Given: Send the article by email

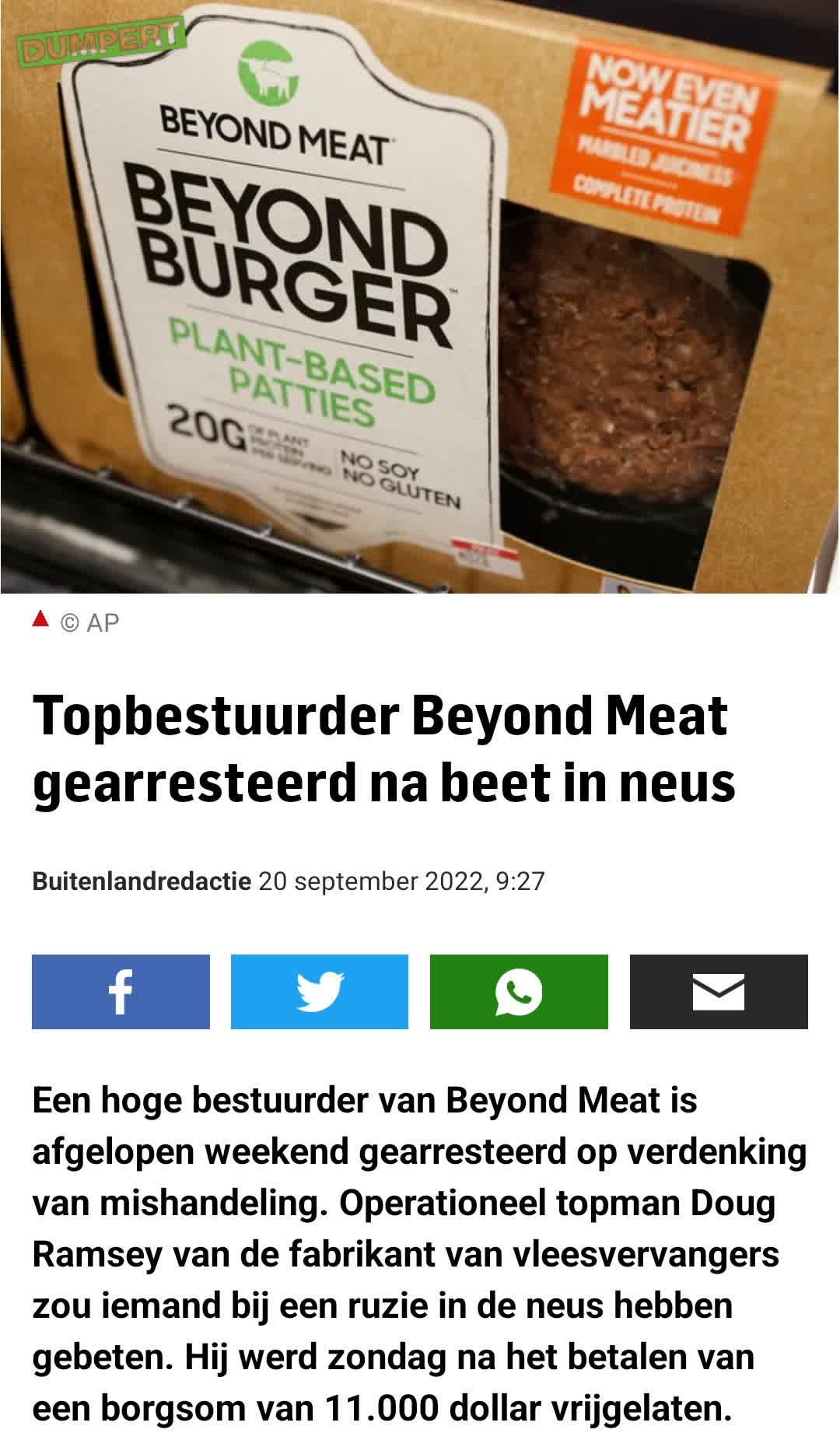Looking at the screenshot, I should pyautogui.click(x=719, y=991).
